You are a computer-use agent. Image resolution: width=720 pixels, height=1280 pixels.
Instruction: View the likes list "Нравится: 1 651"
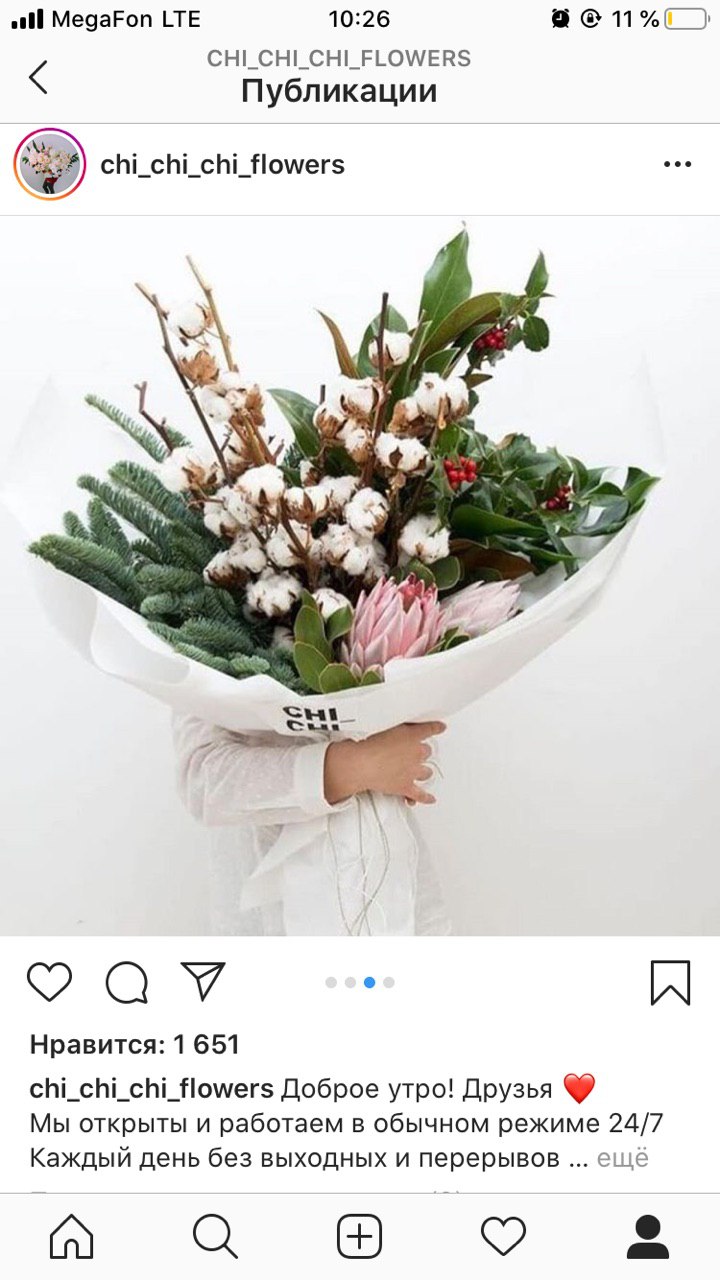pyautogui.click(x=135, y=1045)
